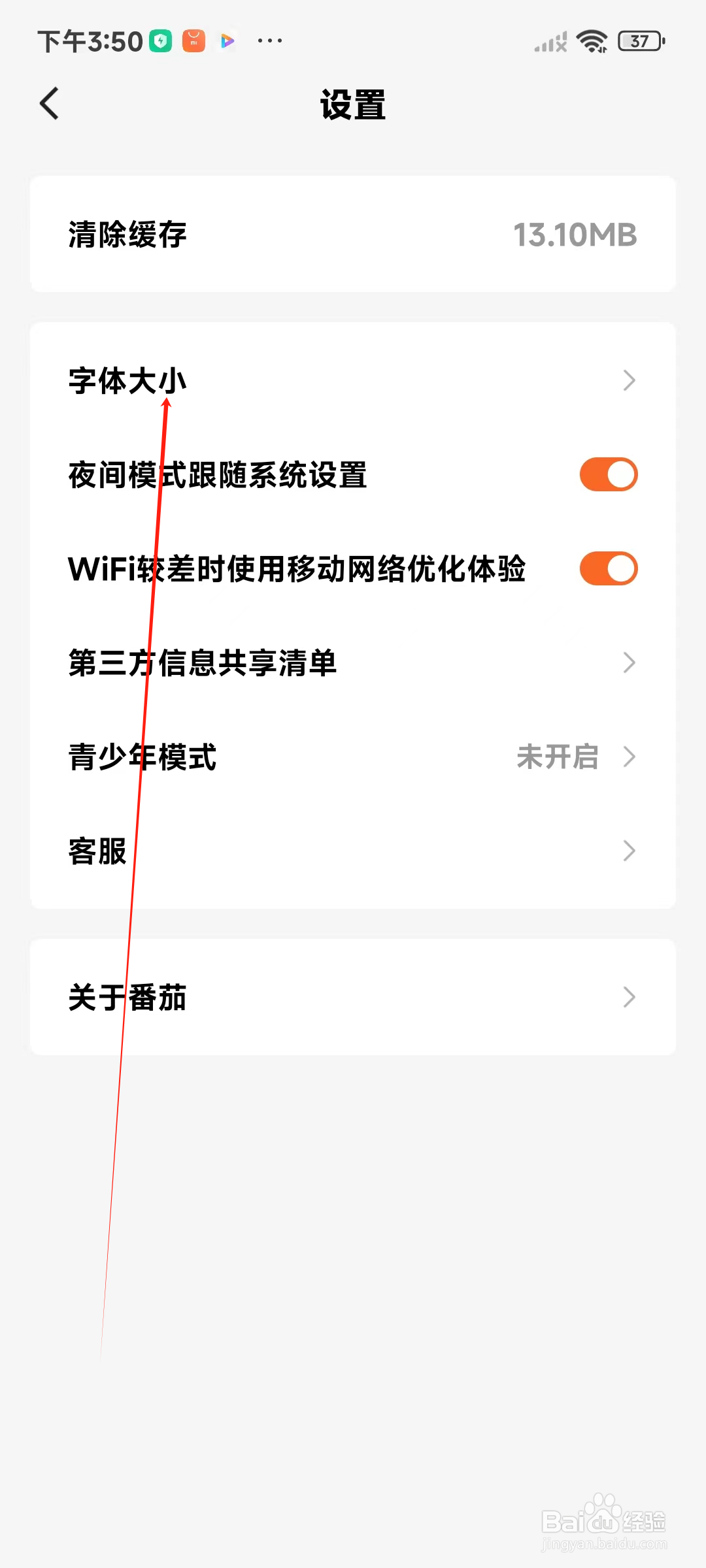Expand 字体大小 using its chevron

[x=628, y=380]
